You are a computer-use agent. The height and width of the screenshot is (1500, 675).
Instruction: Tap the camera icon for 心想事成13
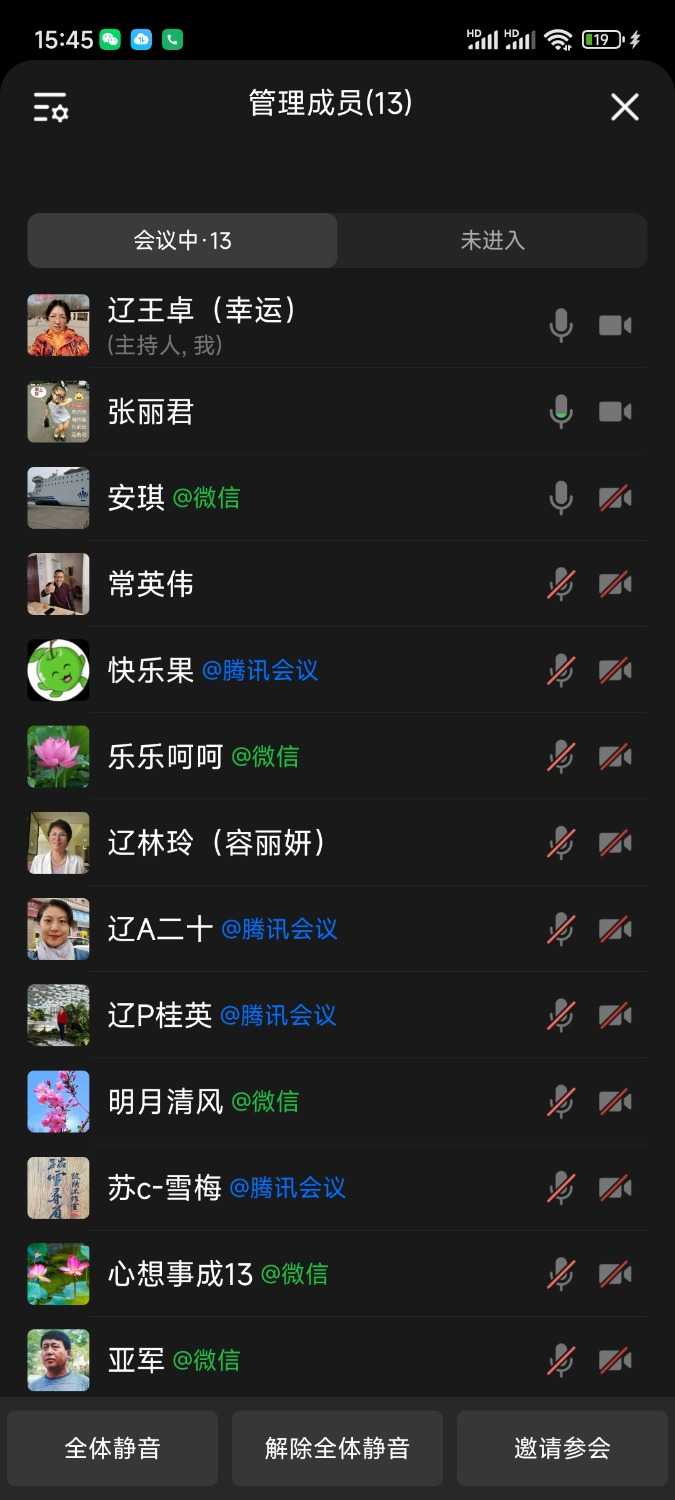[x=615, y=1274]
